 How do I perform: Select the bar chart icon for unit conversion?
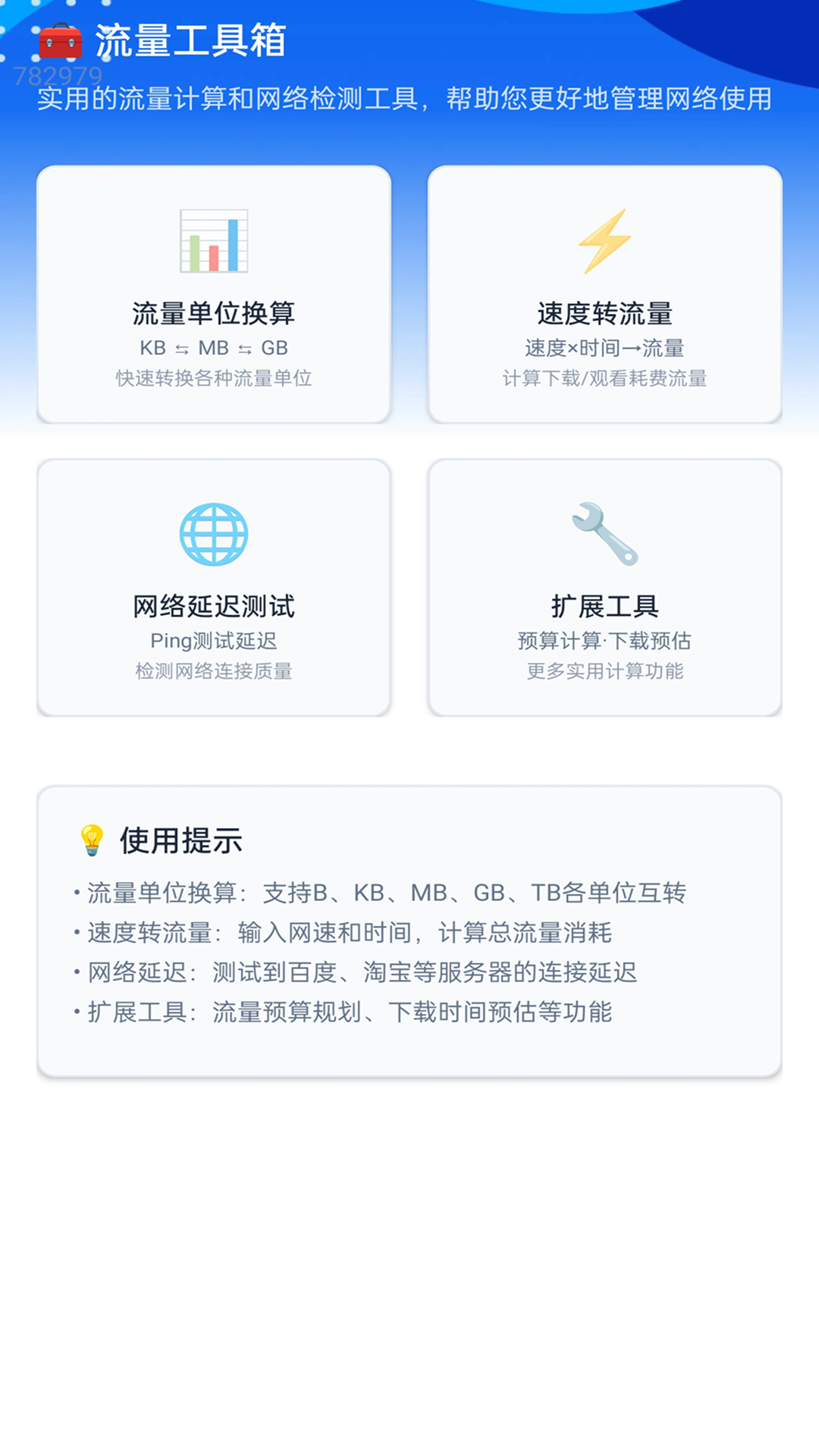[214, 240]
